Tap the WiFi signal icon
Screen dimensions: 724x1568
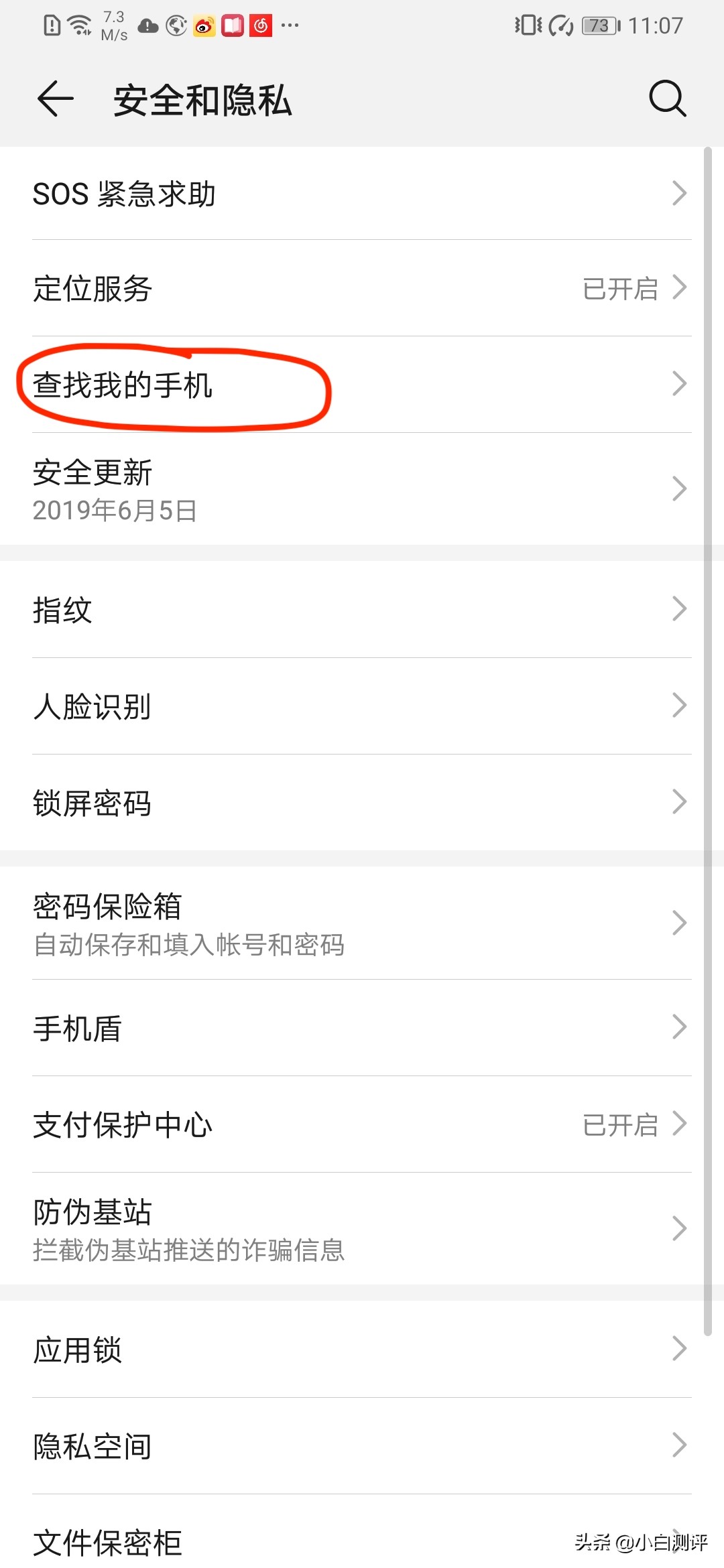[x=79, y=25]
